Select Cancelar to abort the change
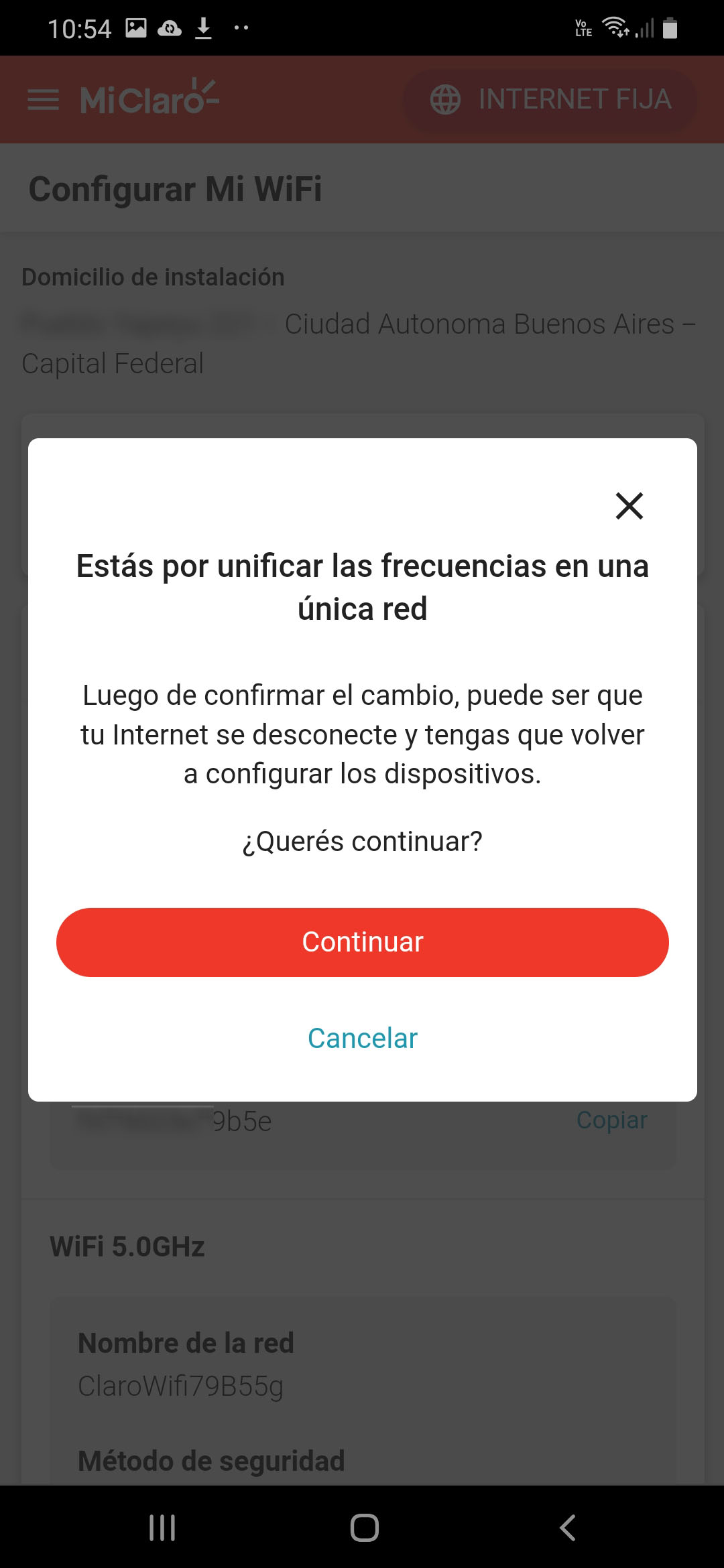 [x=362, y=1038]
